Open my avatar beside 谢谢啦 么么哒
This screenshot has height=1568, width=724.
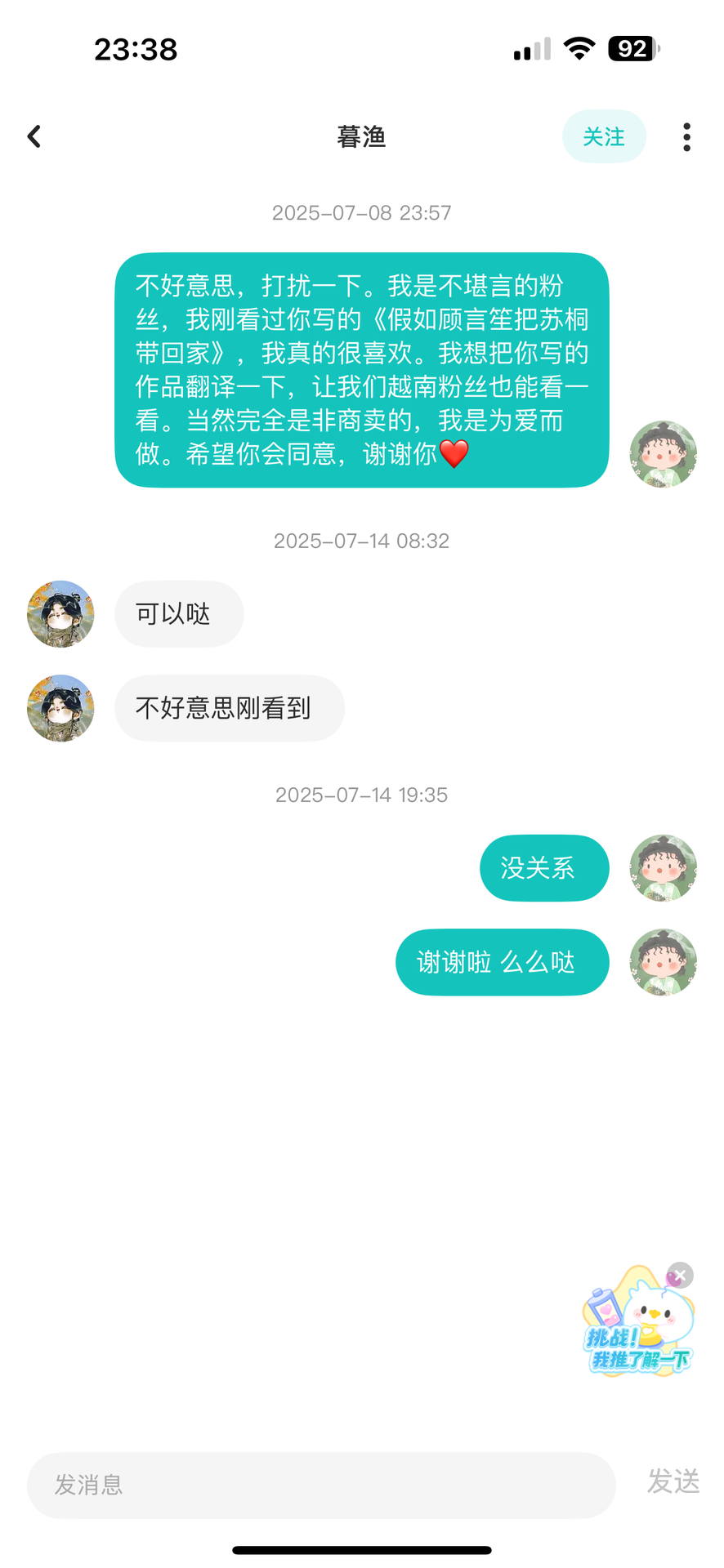click(x=663, y=962)
